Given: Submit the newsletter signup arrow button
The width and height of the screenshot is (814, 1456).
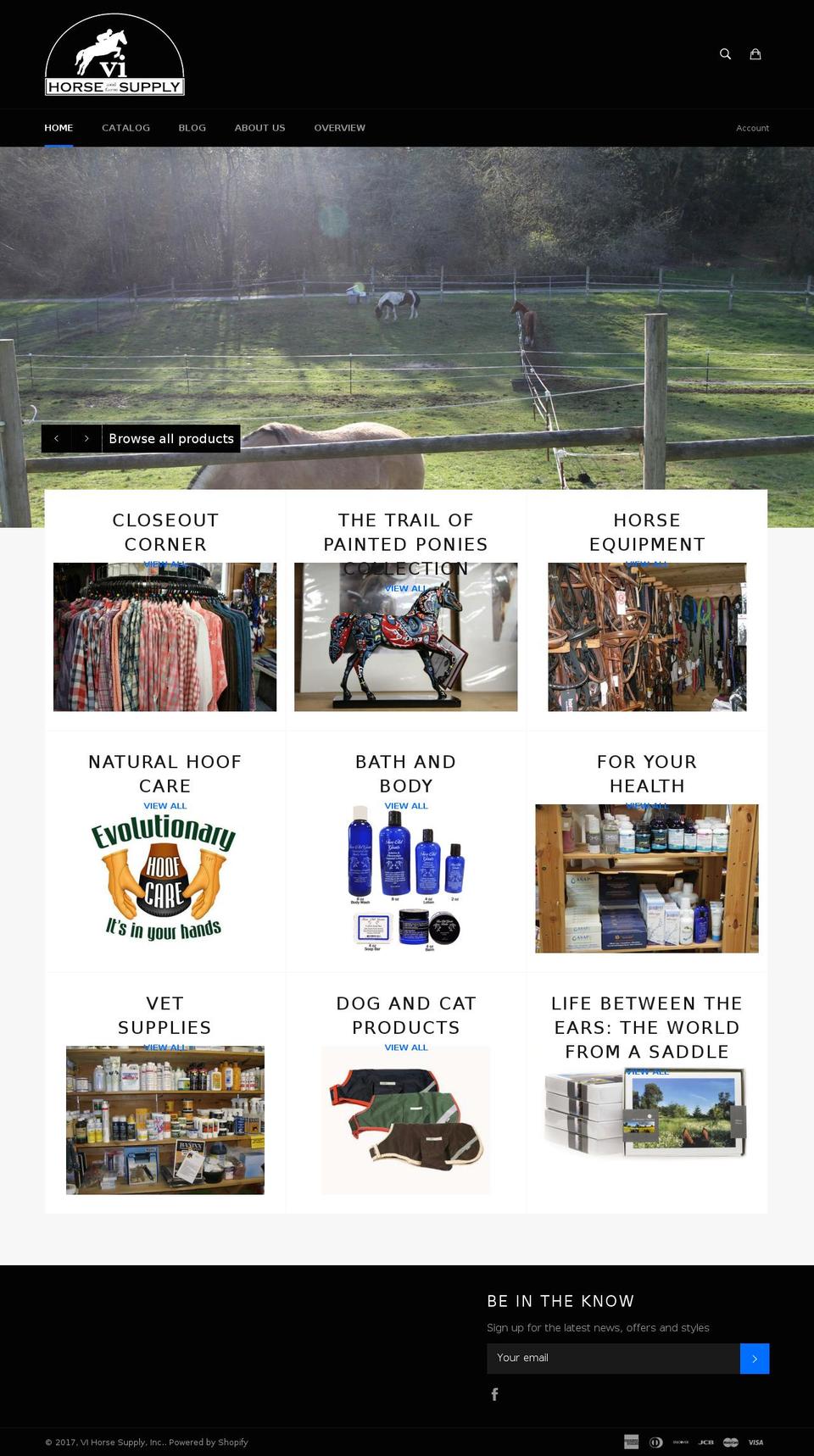Looking at the screenshot, I should pos(754,1358).
